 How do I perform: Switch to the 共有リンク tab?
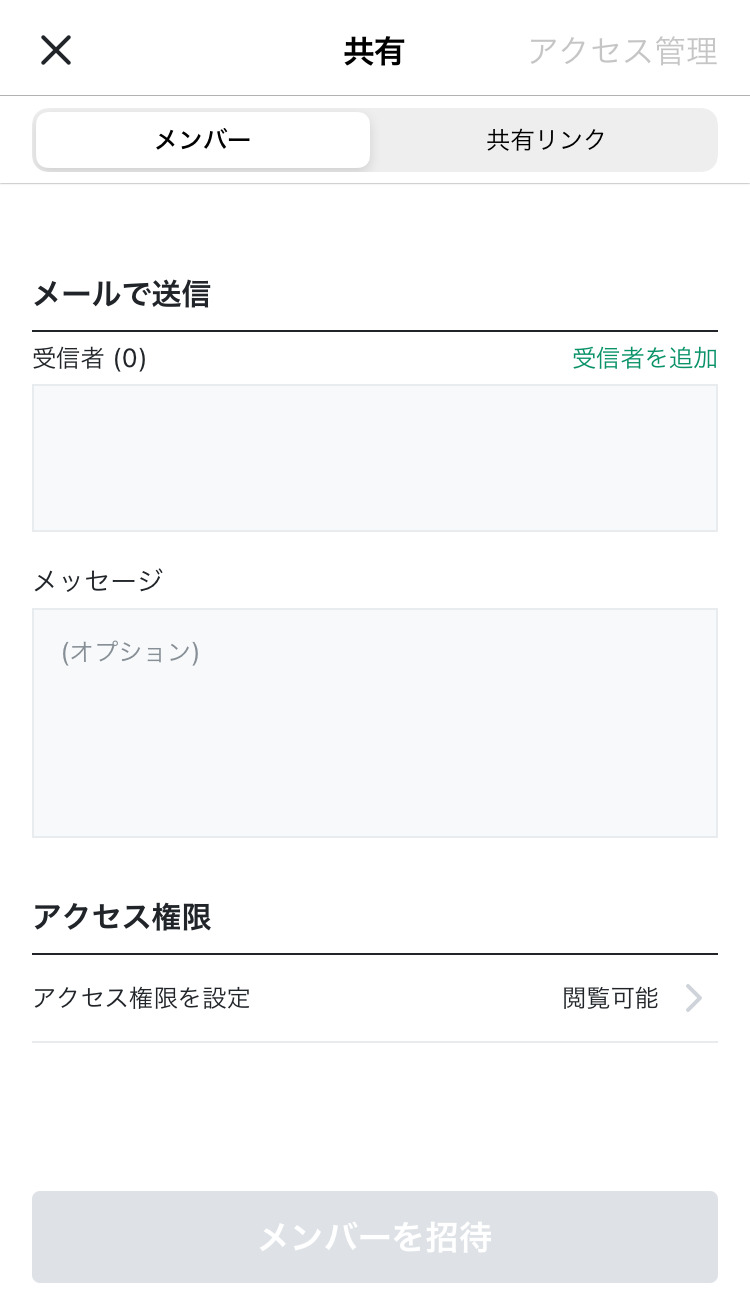tap(545, 140)
